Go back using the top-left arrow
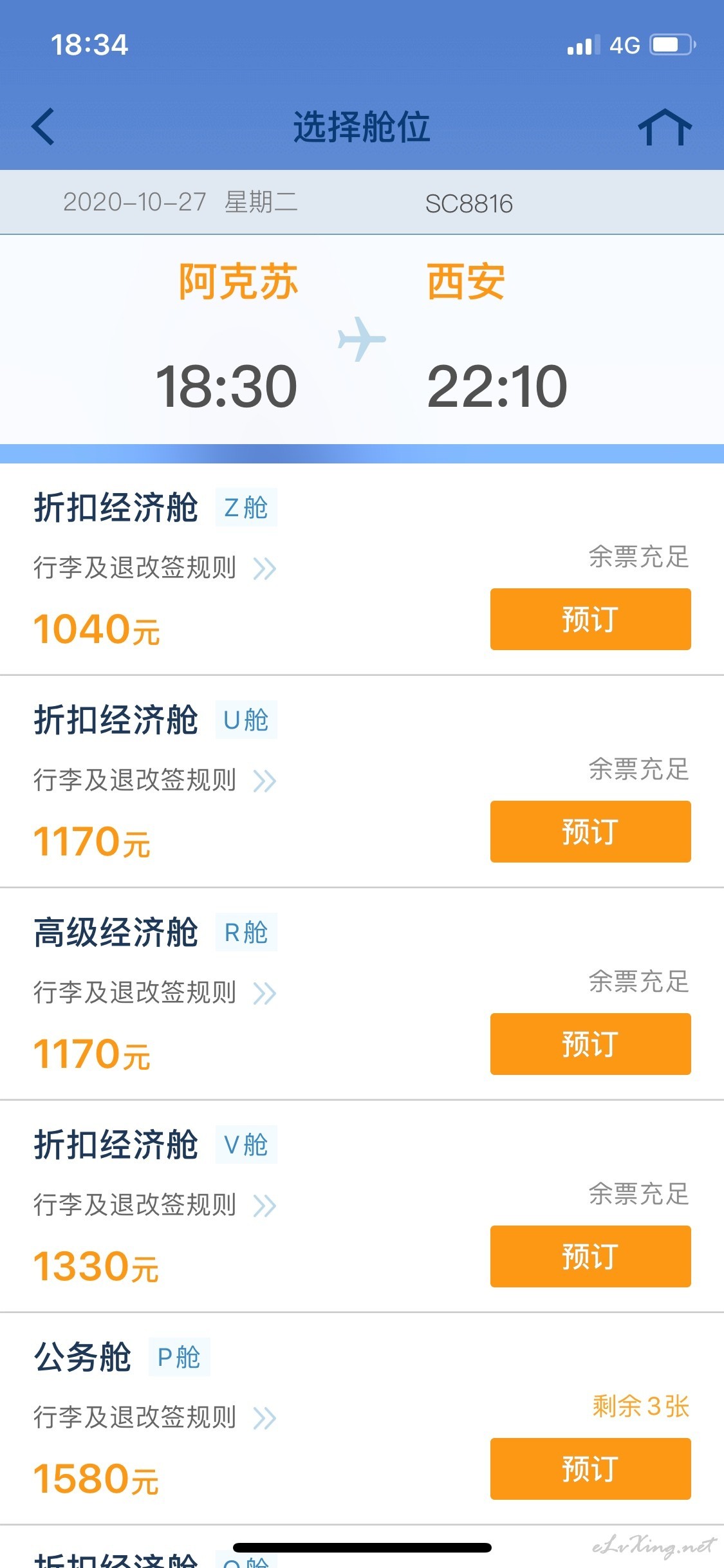Viewport: 724px width, 1568px height. (x=43, y=127)
